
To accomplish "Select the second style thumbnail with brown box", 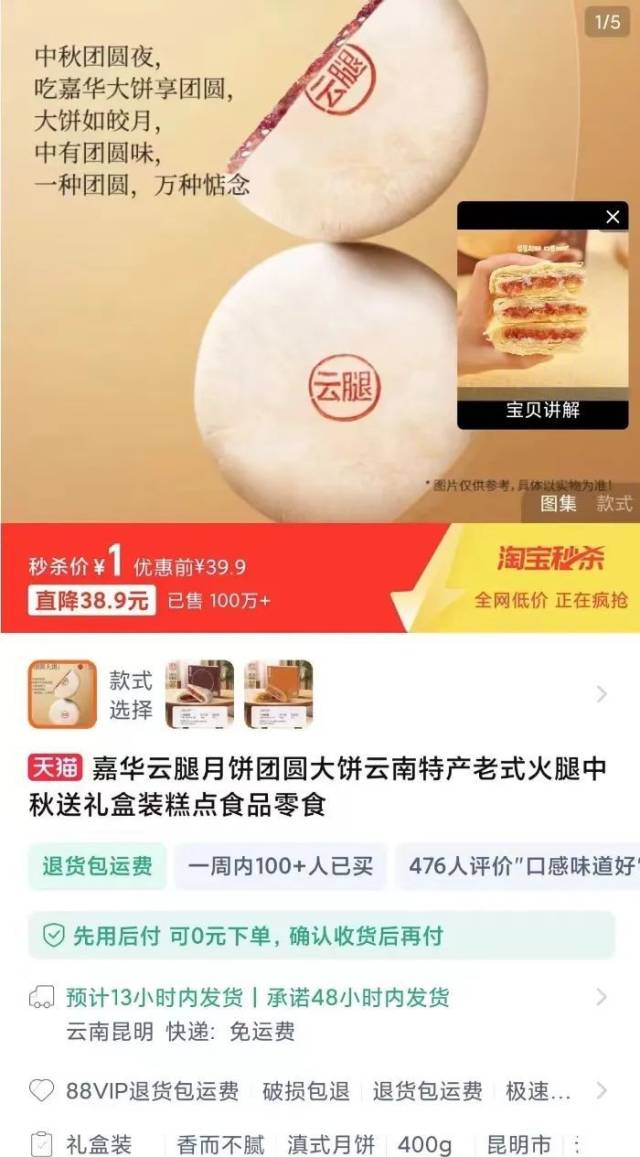I will 199,694.
